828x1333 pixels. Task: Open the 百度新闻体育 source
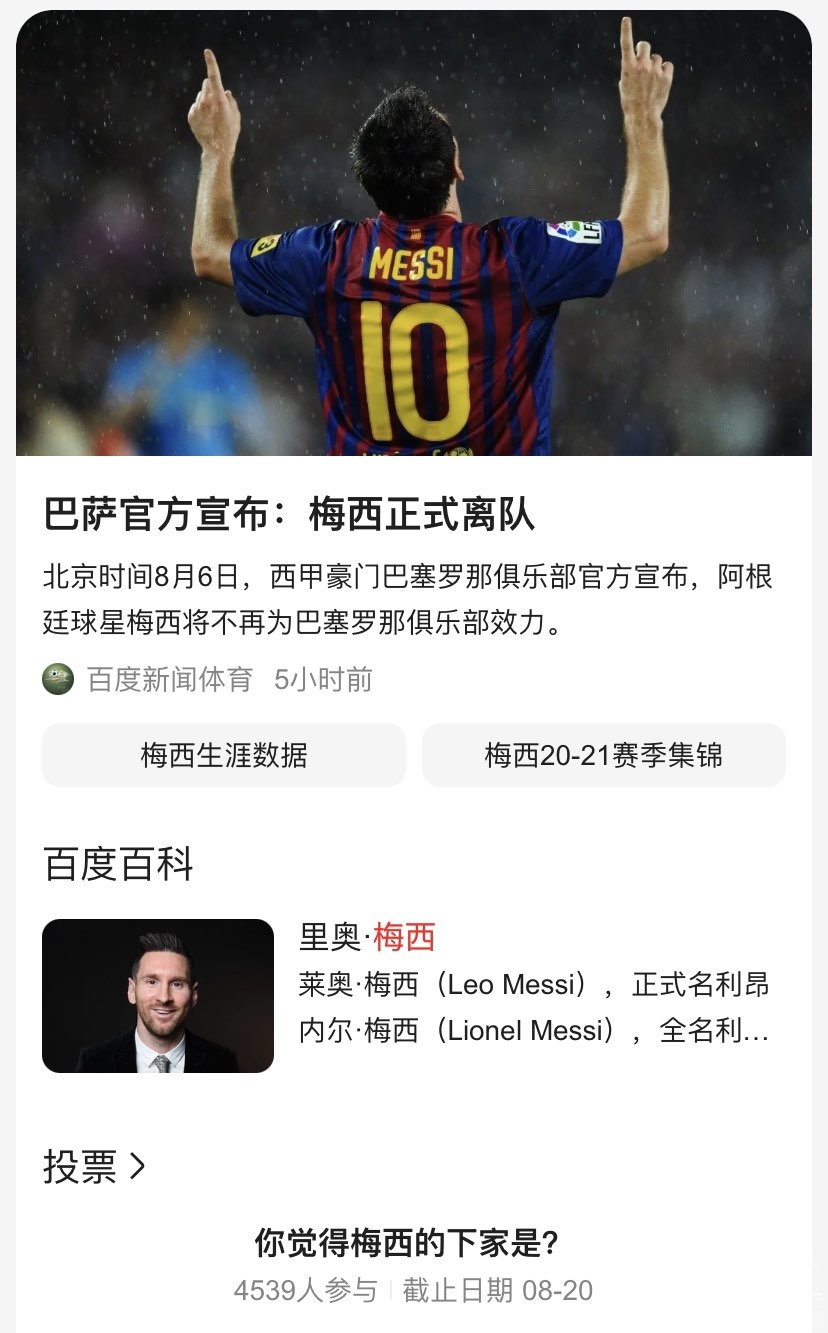170,680
